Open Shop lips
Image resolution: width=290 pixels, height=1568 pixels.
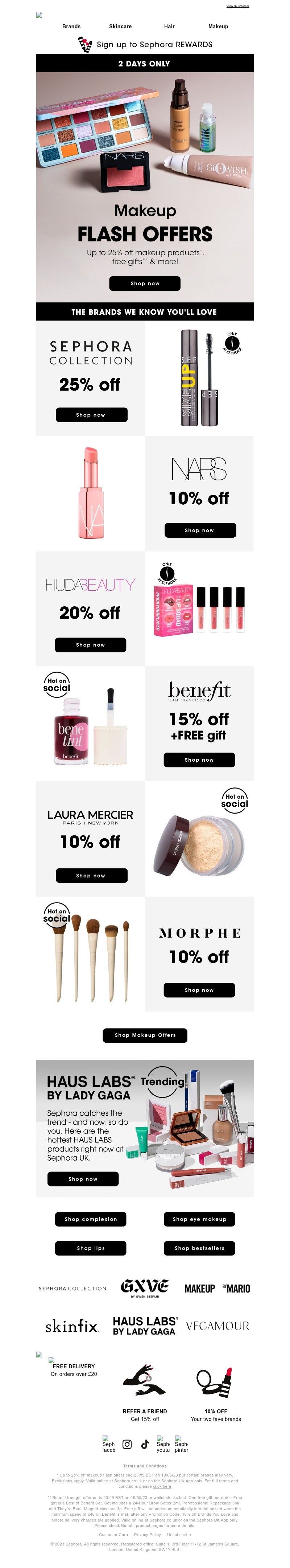[x=91, y=1249]
